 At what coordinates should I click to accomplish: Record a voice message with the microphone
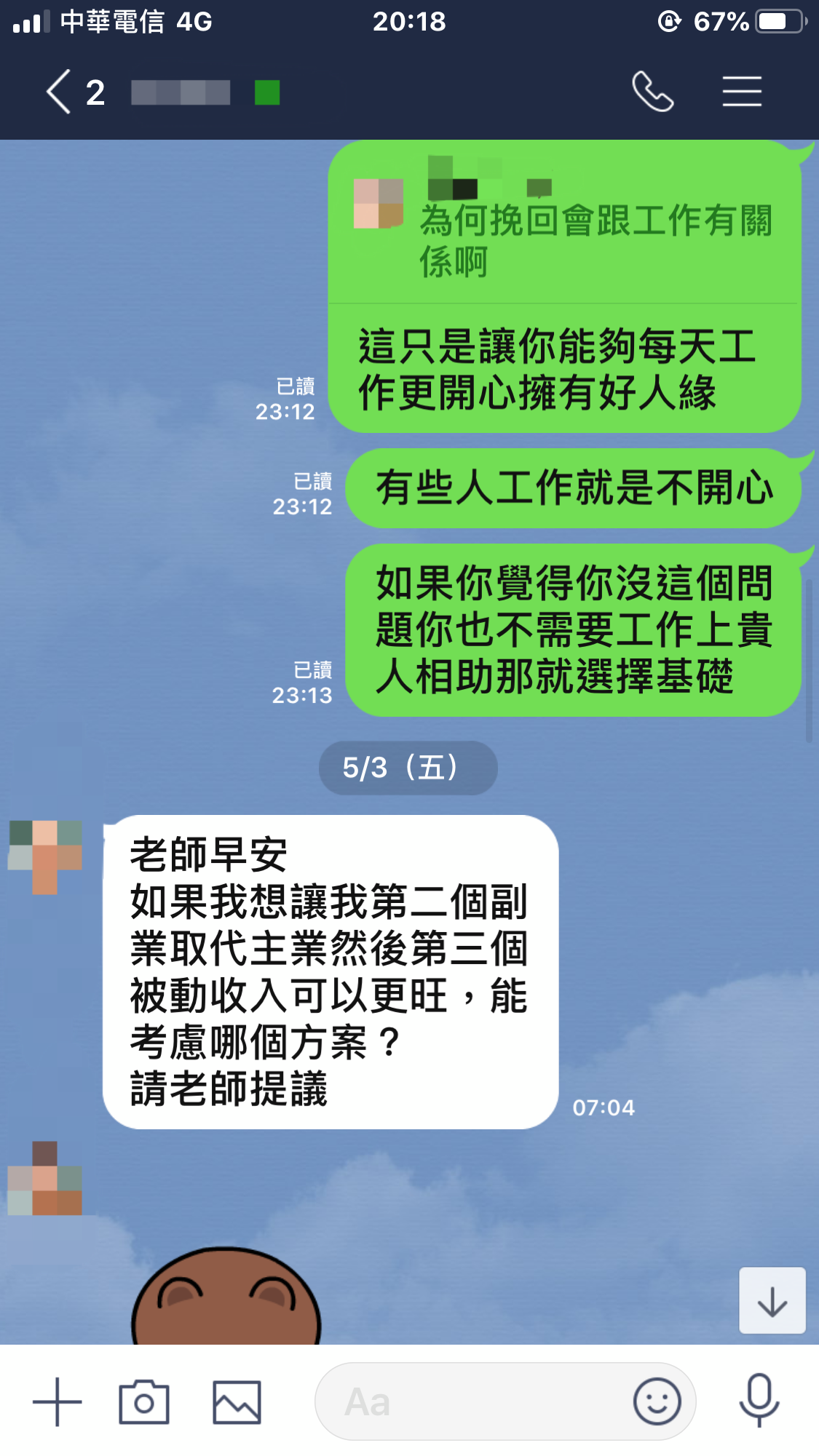coord(759,1400)
